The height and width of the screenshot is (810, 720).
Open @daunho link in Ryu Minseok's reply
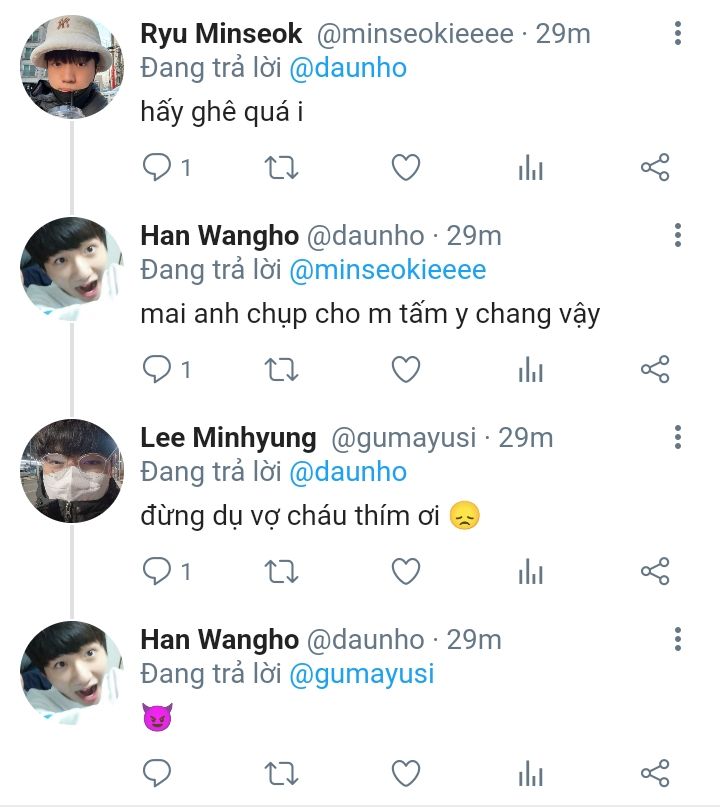[348, 68]
